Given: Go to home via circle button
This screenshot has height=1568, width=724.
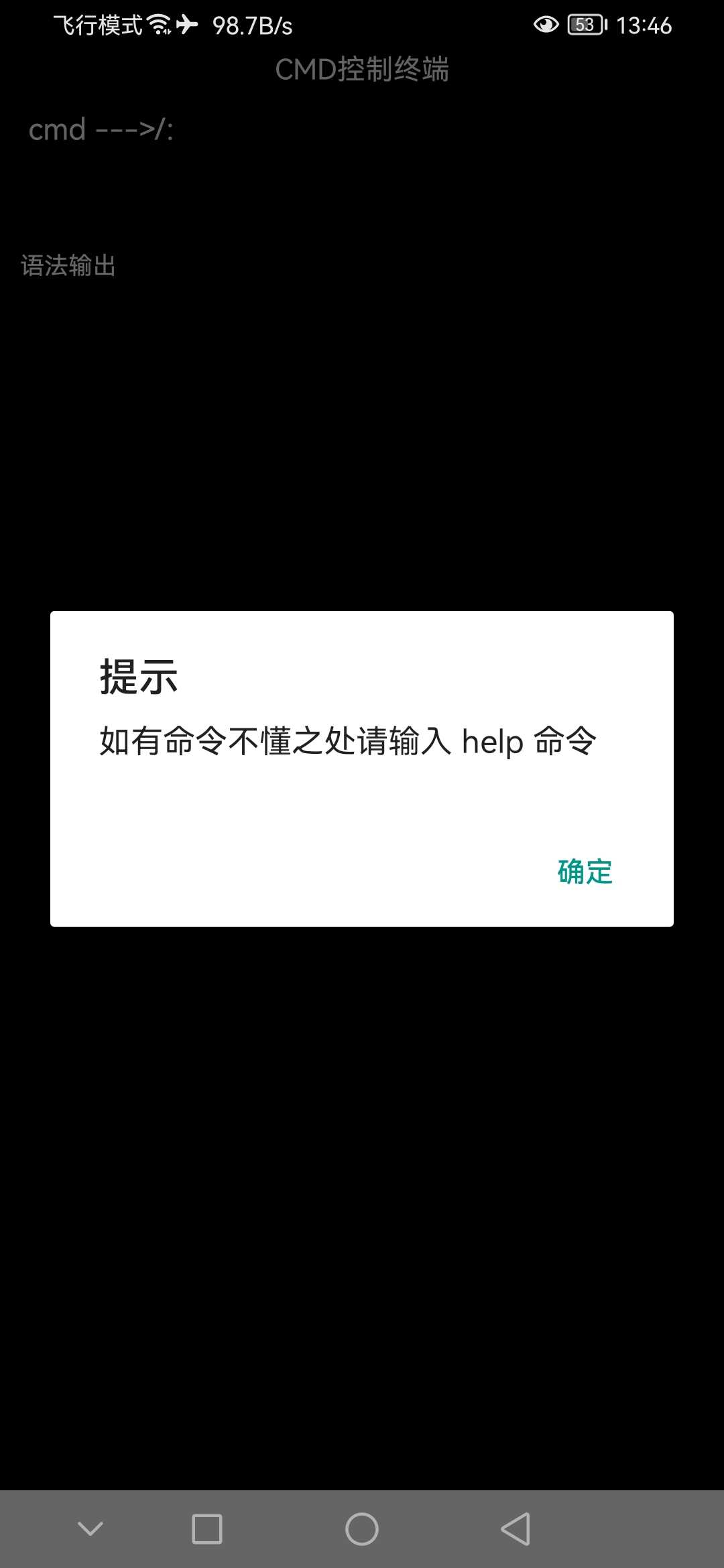Looking at the screenshot, I should point(362,1529).
